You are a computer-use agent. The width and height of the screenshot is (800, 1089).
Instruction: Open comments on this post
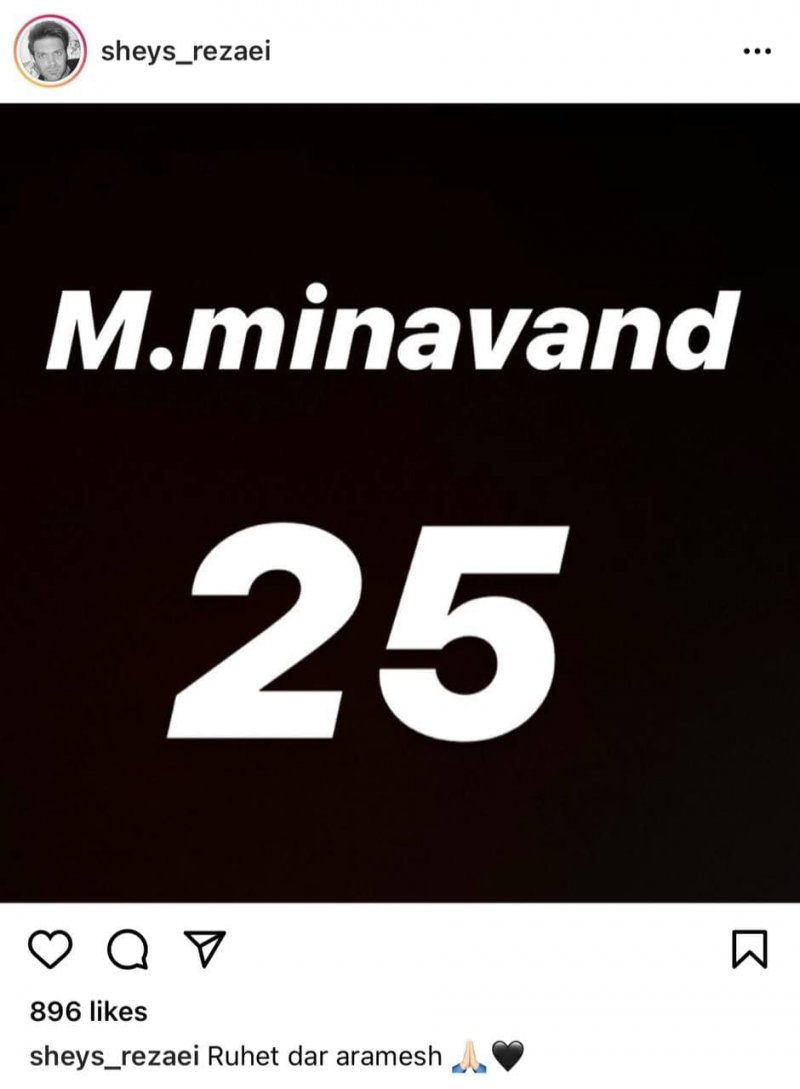(x=125, y=950)
